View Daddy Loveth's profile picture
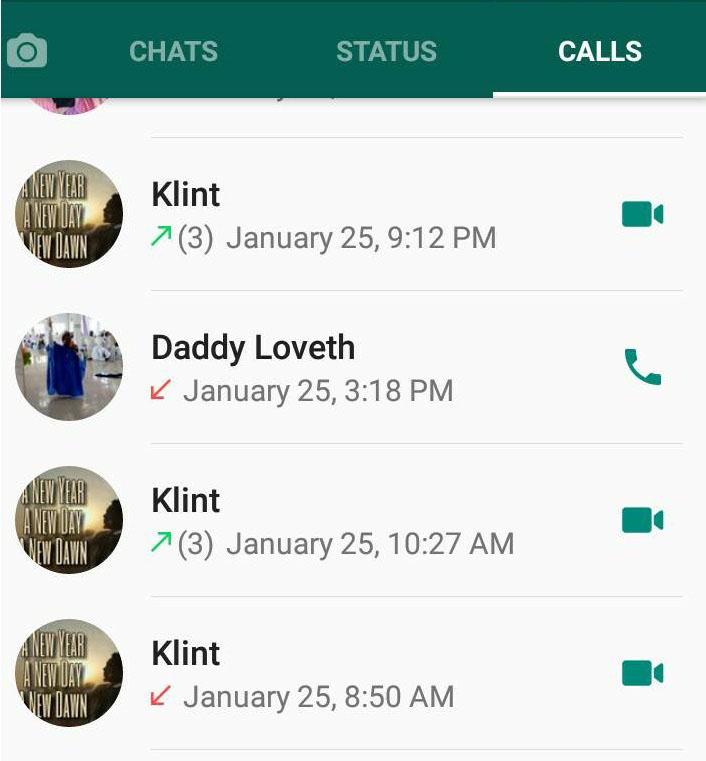706x761 pixels. pyautogui.click(x=69, y=367)
